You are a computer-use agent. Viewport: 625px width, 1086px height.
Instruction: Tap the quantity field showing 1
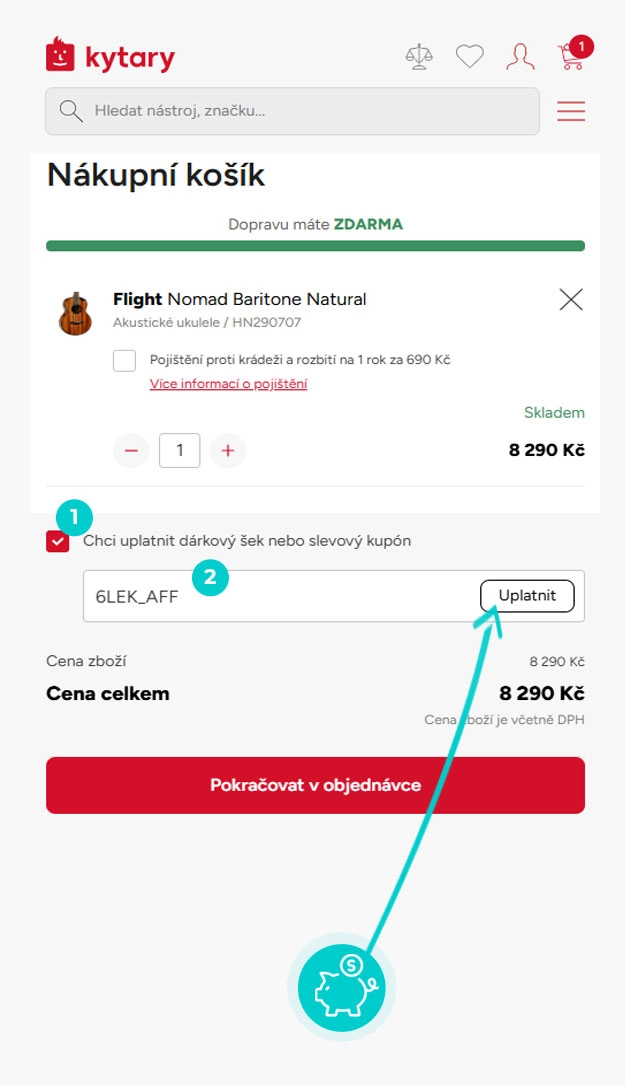tap(180, 450)
